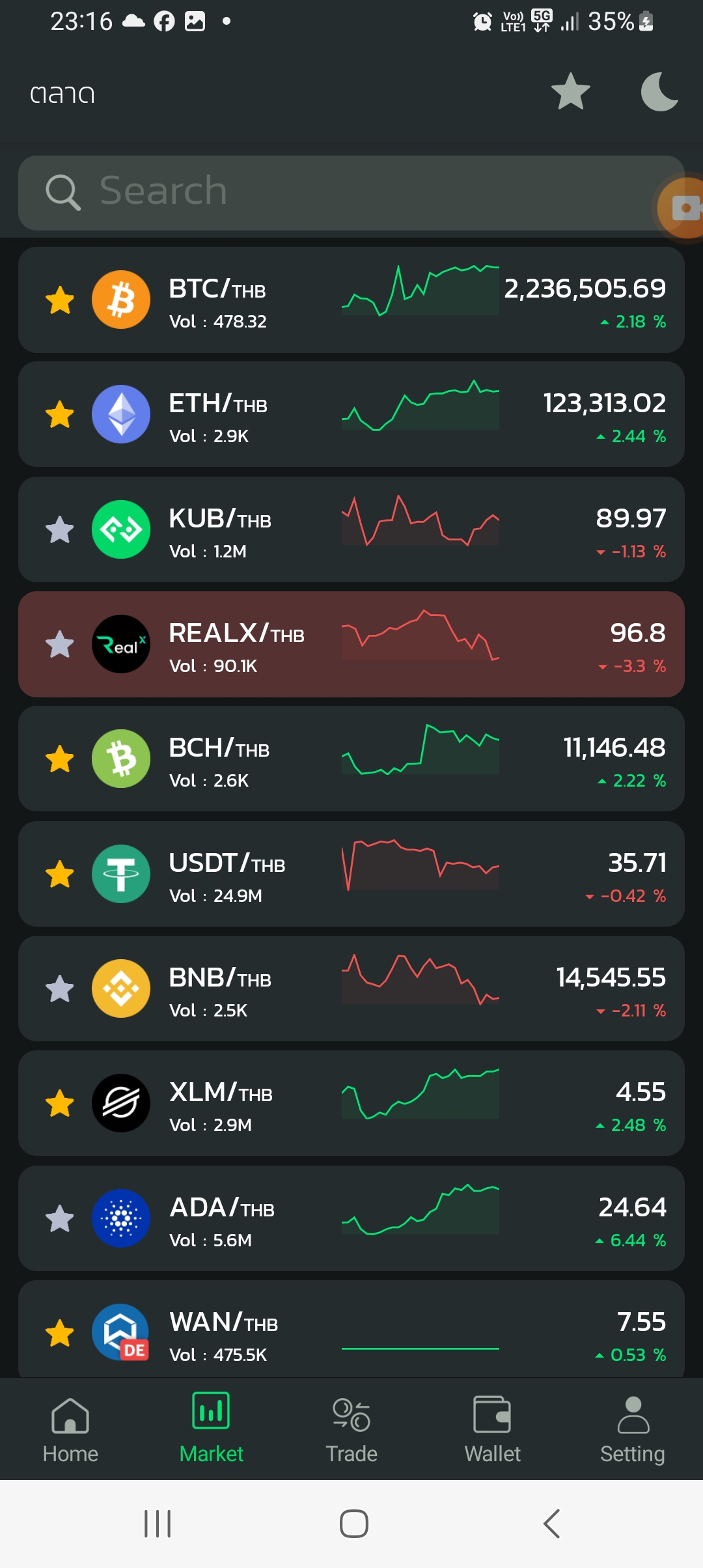The height and width of the screenshot is (1568, 703).
Task: Open the favorites star in the header
Action: [570, 92]
